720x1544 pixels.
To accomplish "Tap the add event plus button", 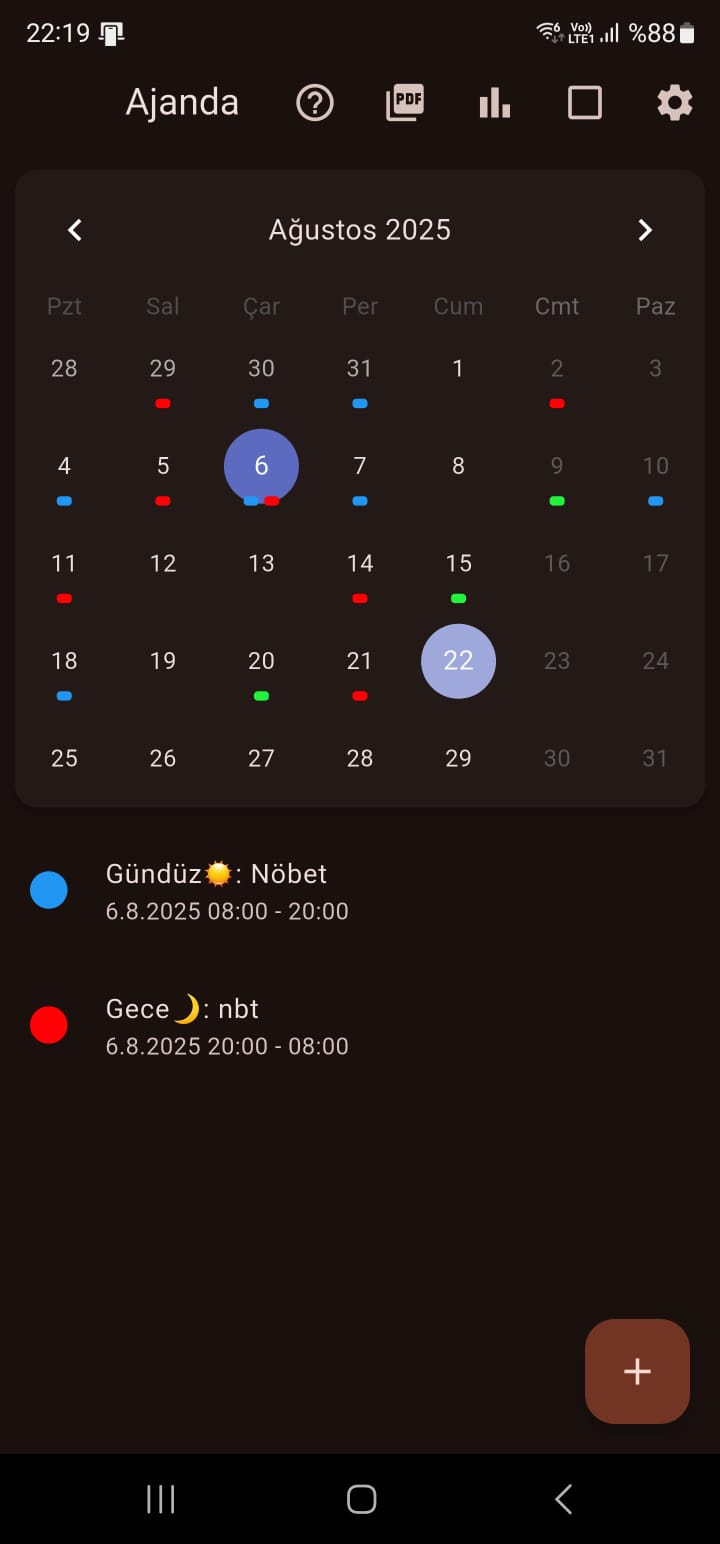I will coord(637,1371).
